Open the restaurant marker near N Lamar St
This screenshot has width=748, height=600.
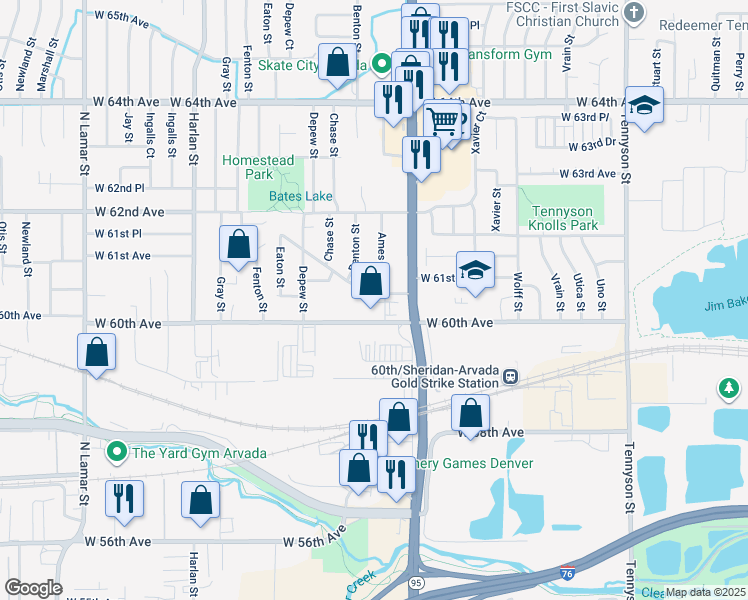pyautogui.click(x=125, y=503)
